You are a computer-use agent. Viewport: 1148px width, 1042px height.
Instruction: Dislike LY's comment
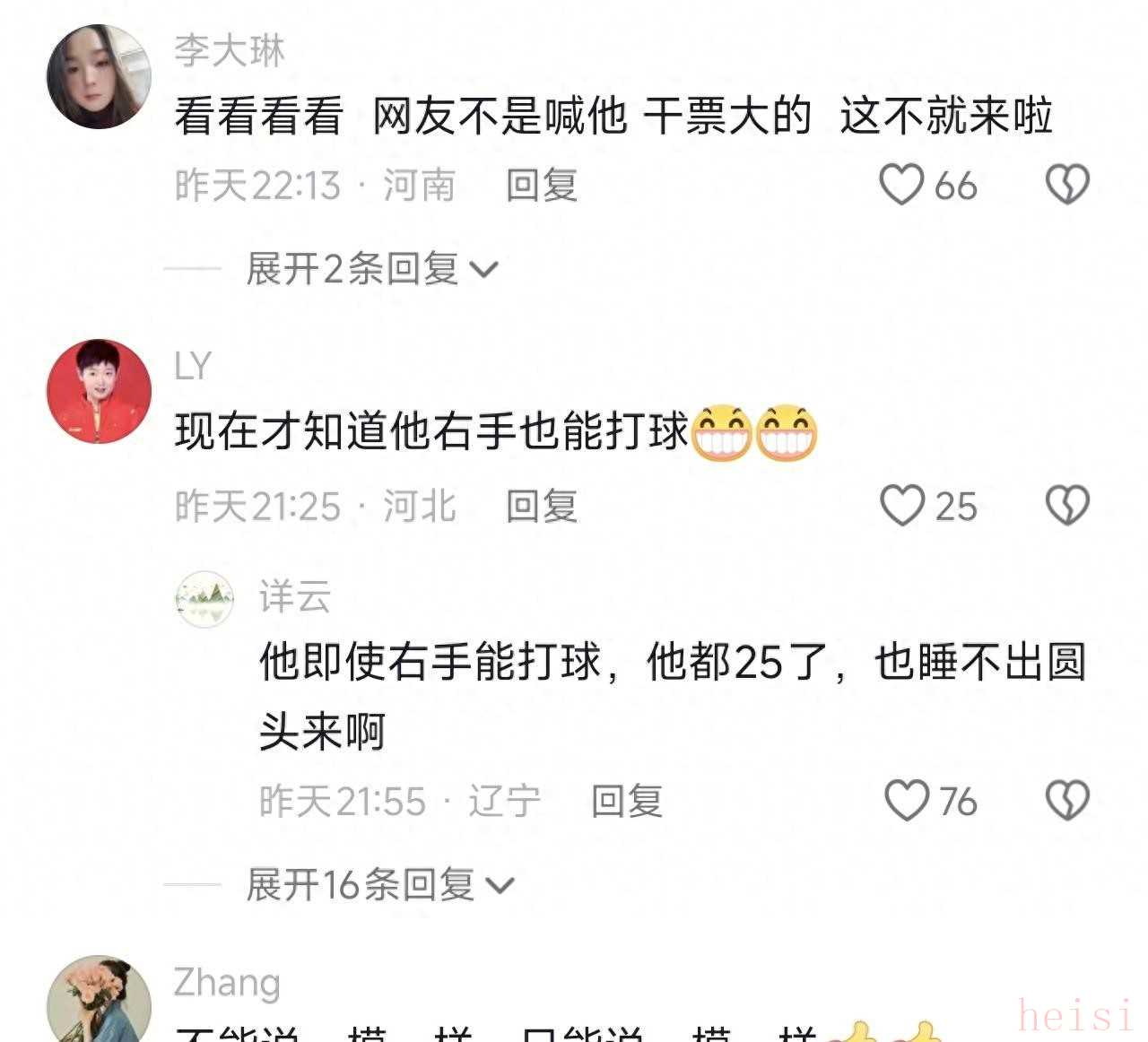pos(1067,506)
